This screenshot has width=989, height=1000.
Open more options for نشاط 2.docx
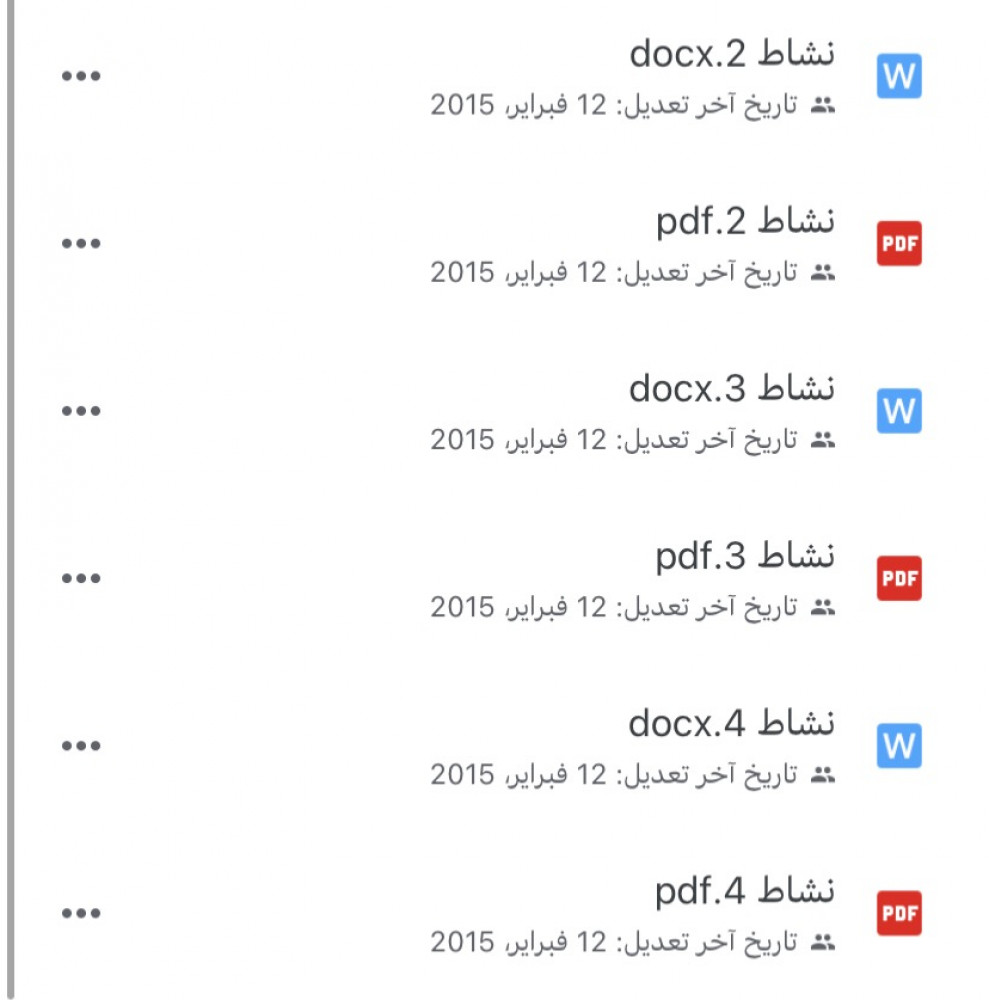tap(81, 77)
